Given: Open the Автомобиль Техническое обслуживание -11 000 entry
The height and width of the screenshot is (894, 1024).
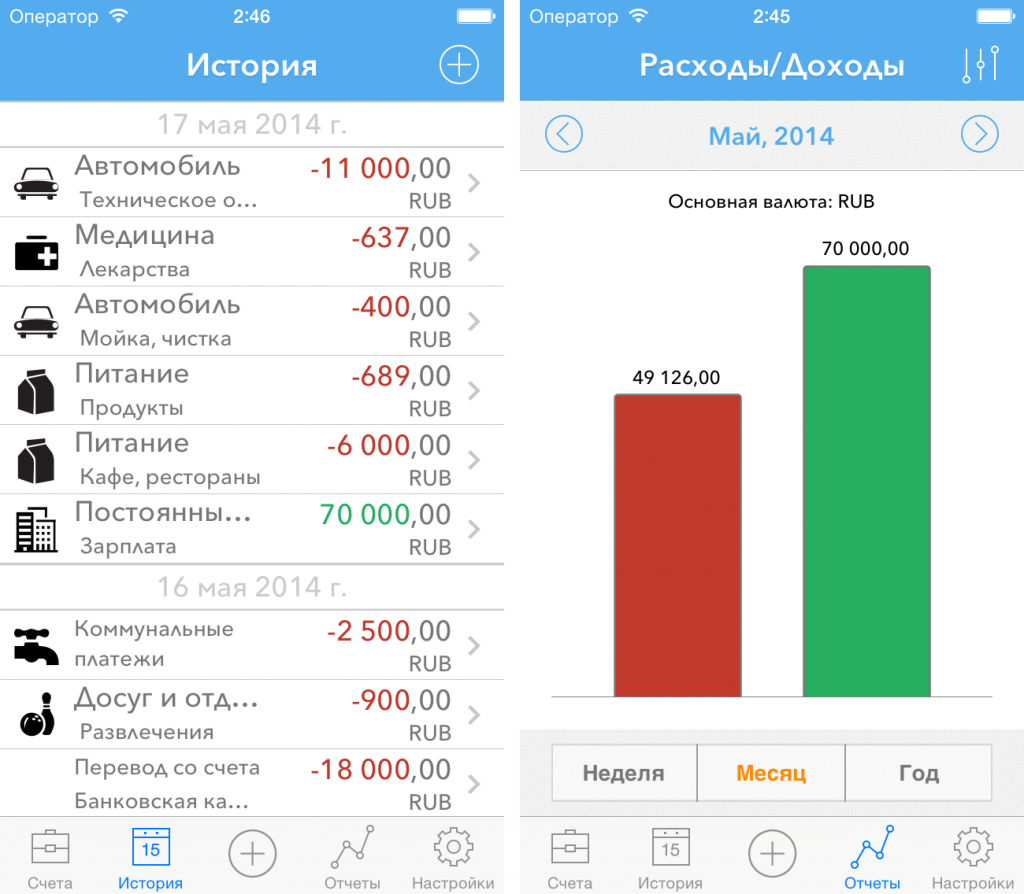Looking at the screenshot, I should pyautogui.click(x=252, y=182).
